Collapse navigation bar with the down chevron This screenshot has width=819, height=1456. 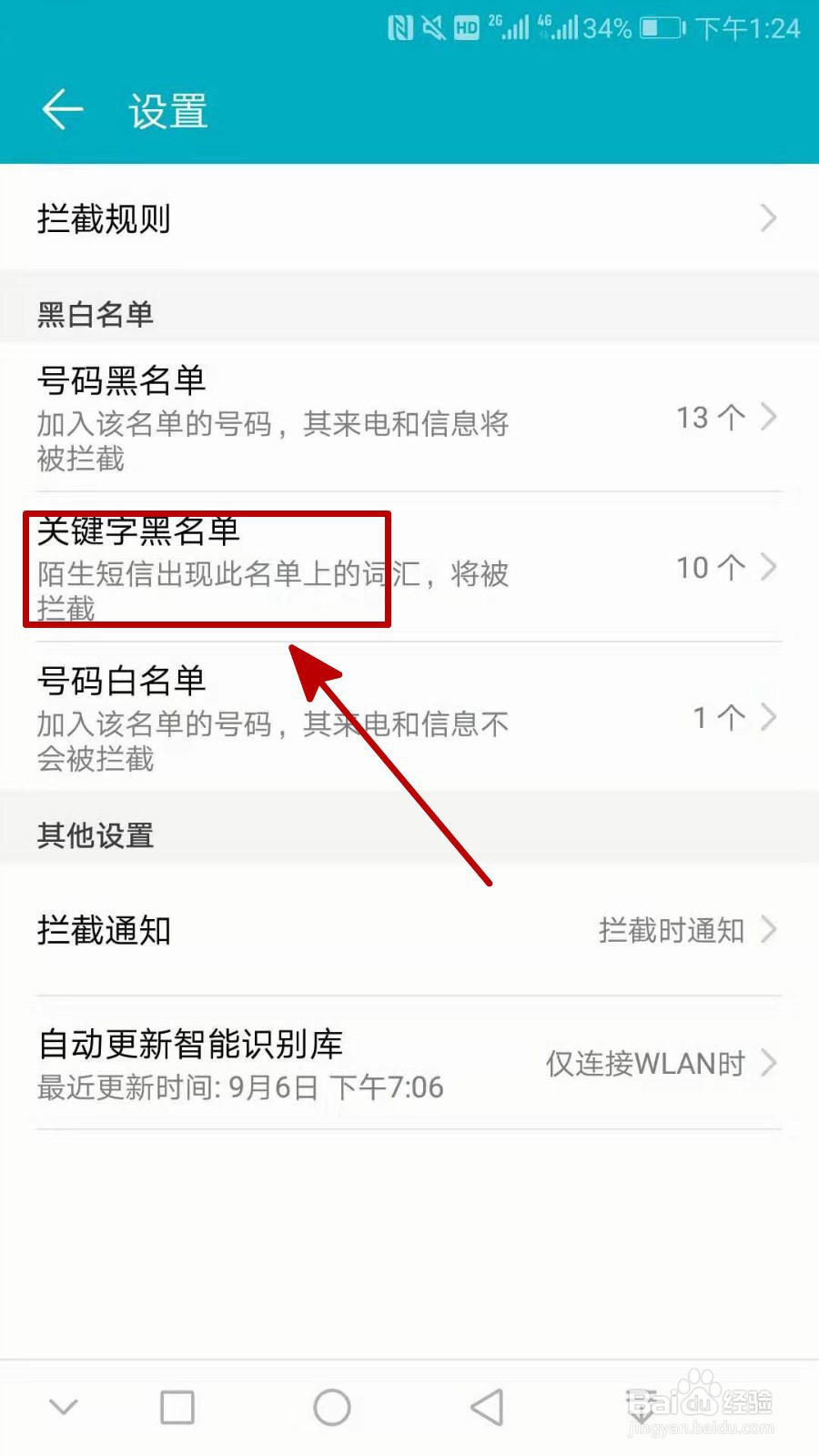(62, 1406)
